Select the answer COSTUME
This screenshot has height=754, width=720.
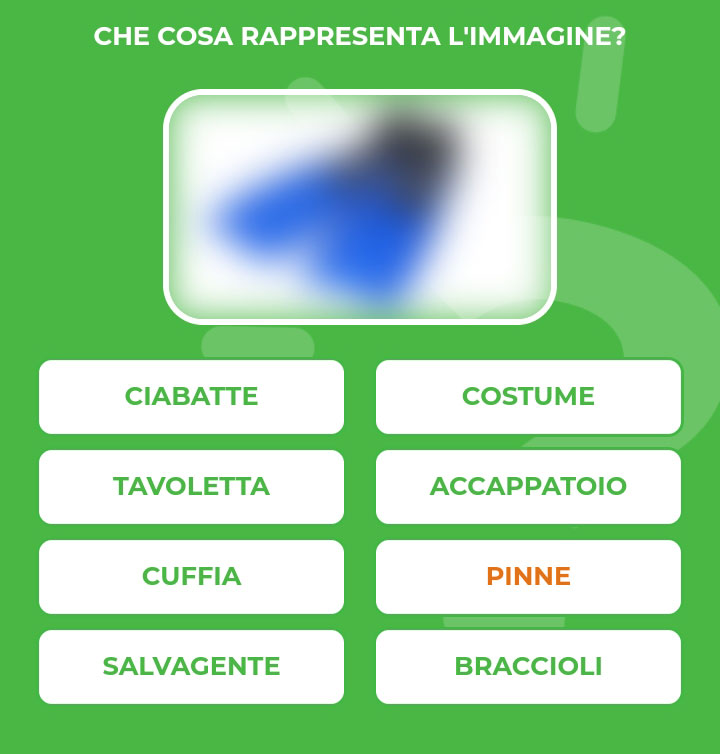[528, 396]
